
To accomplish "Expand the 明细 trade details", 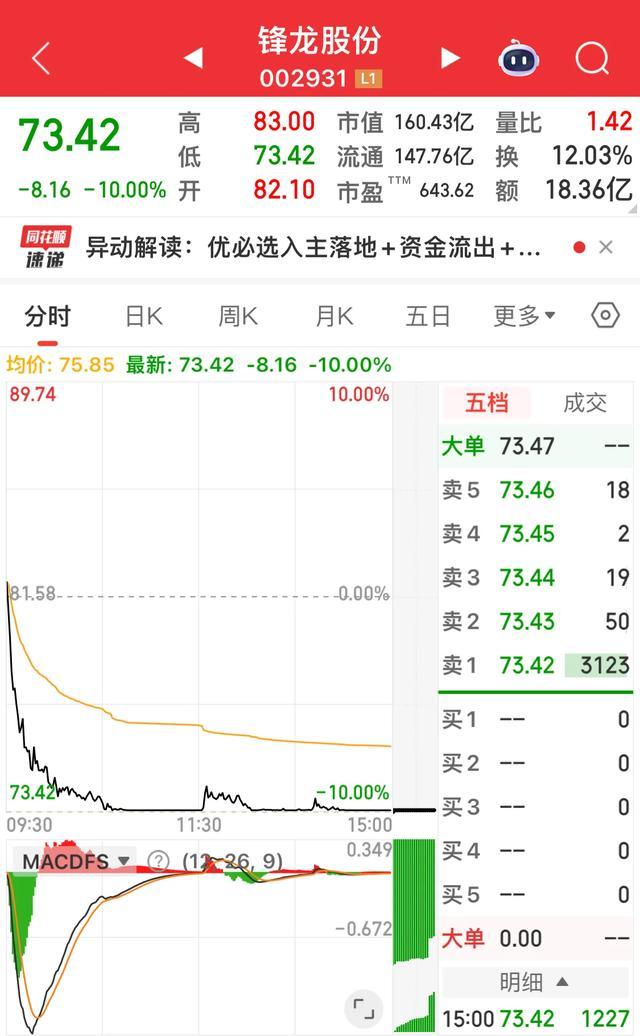I will (535, 982).
